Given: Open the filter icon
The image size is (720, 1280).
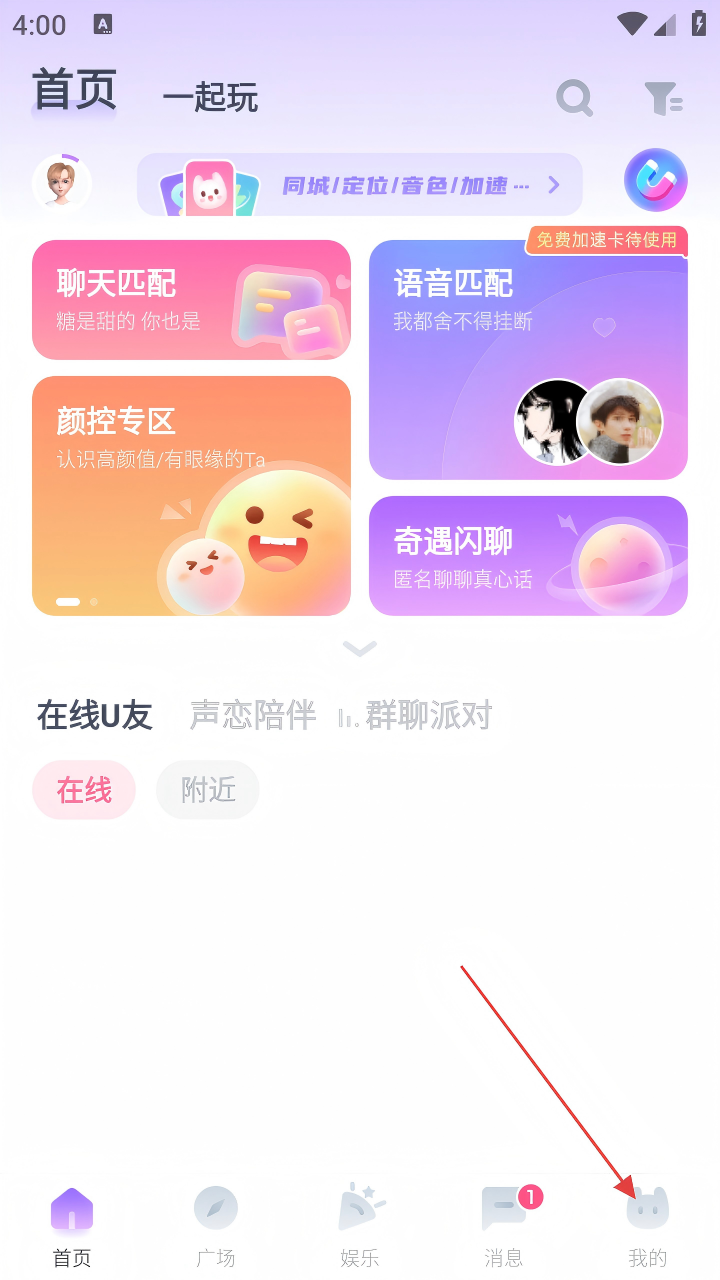Looking at the screenshot, I should coord(662,98).
